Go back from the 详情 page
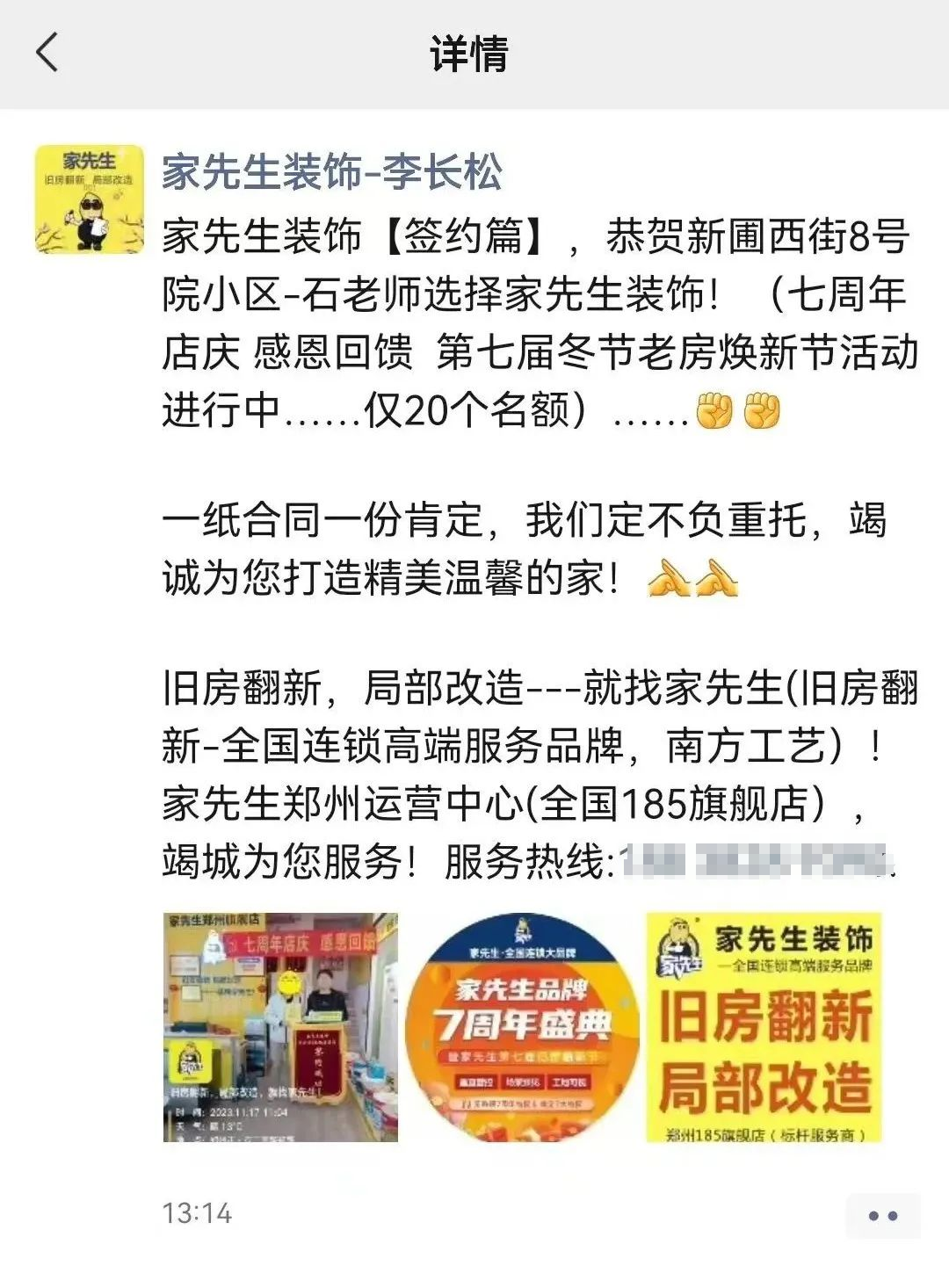This screenshot has height=1288, width=949. pos(47,53)
